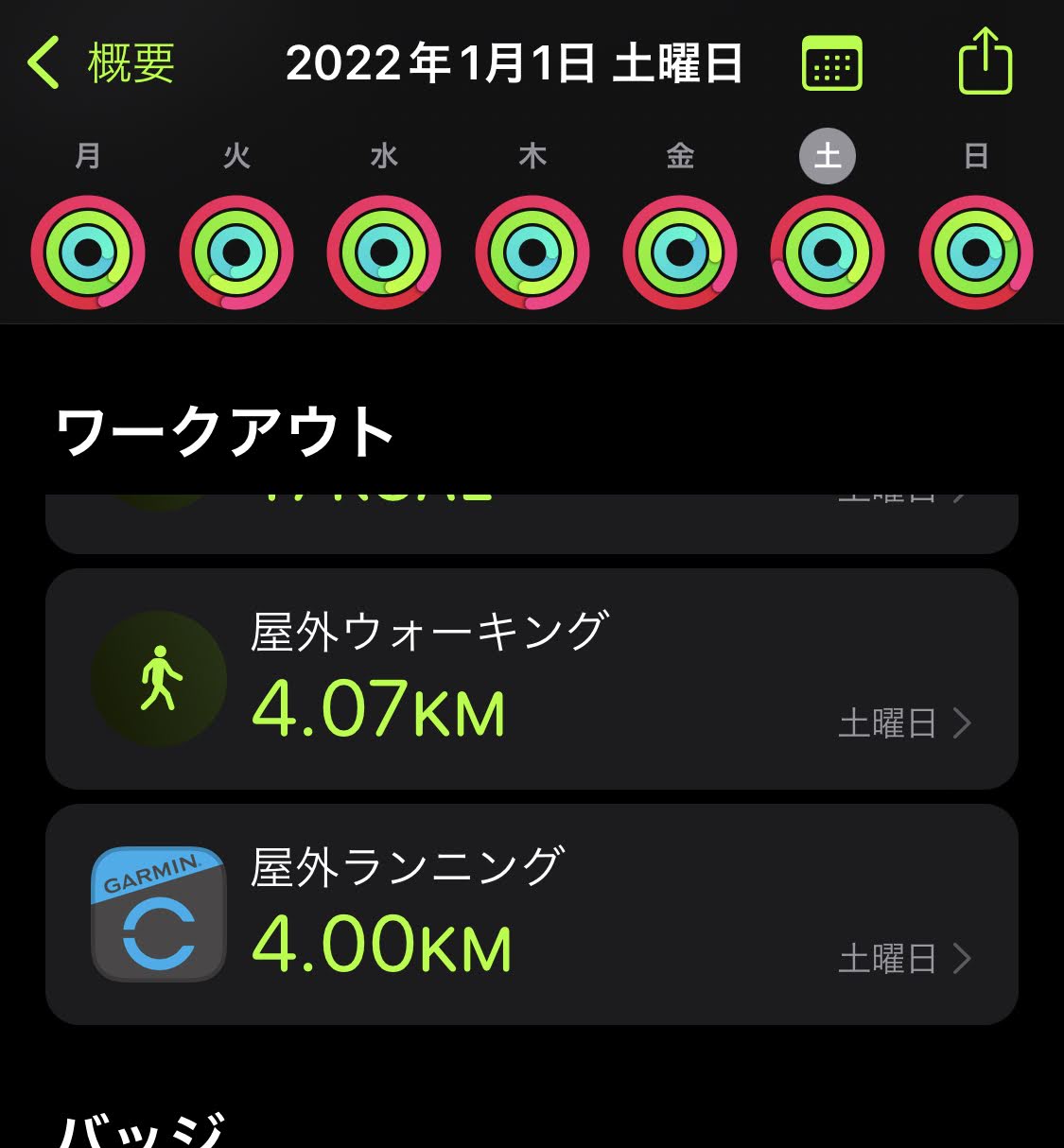Open the Garmin 屋外ランニング 4.00KM workout
1064x1148 pixels.
click(532, 914)
